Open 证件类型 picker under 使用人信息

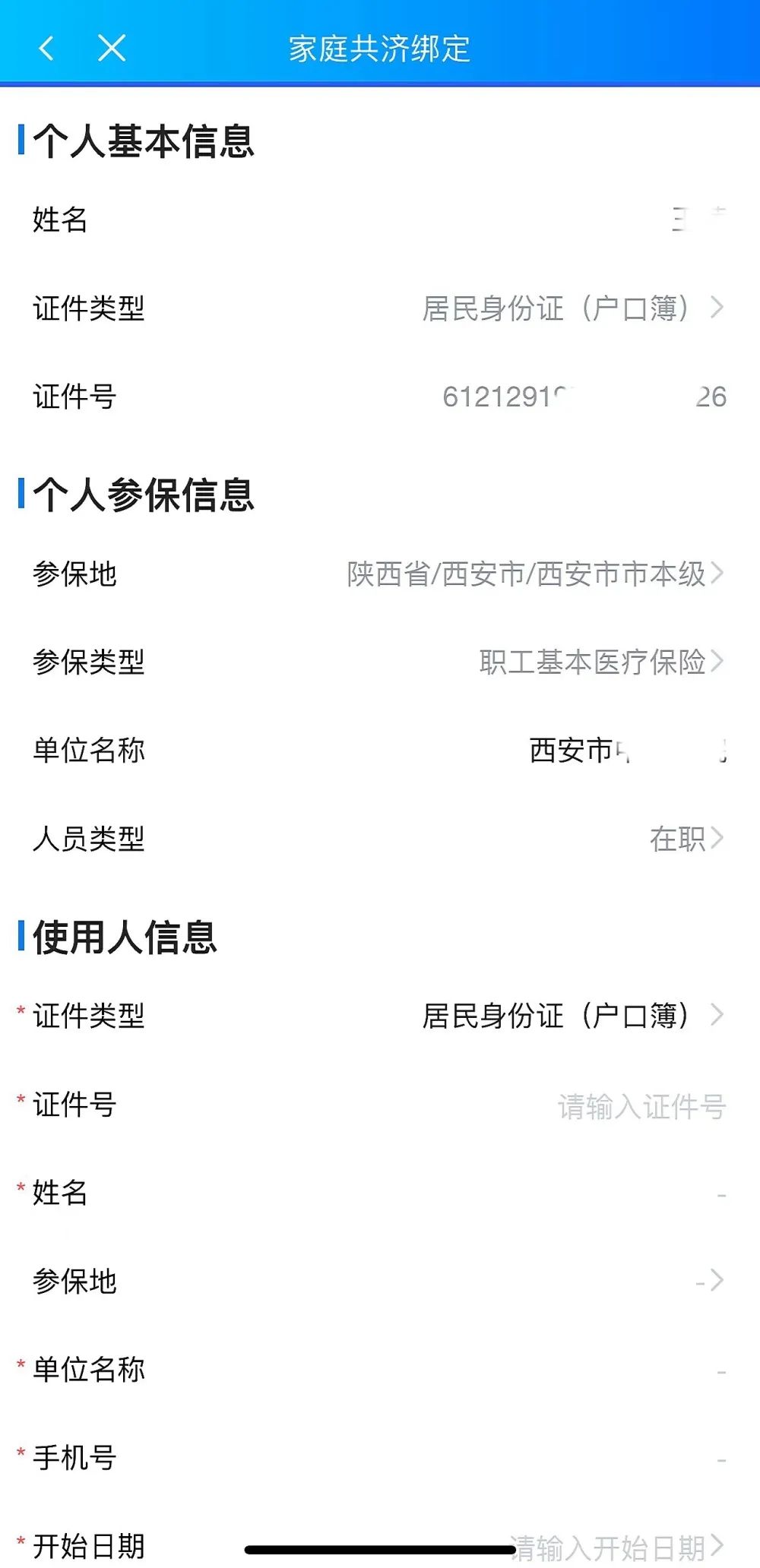coord(572,1016)
